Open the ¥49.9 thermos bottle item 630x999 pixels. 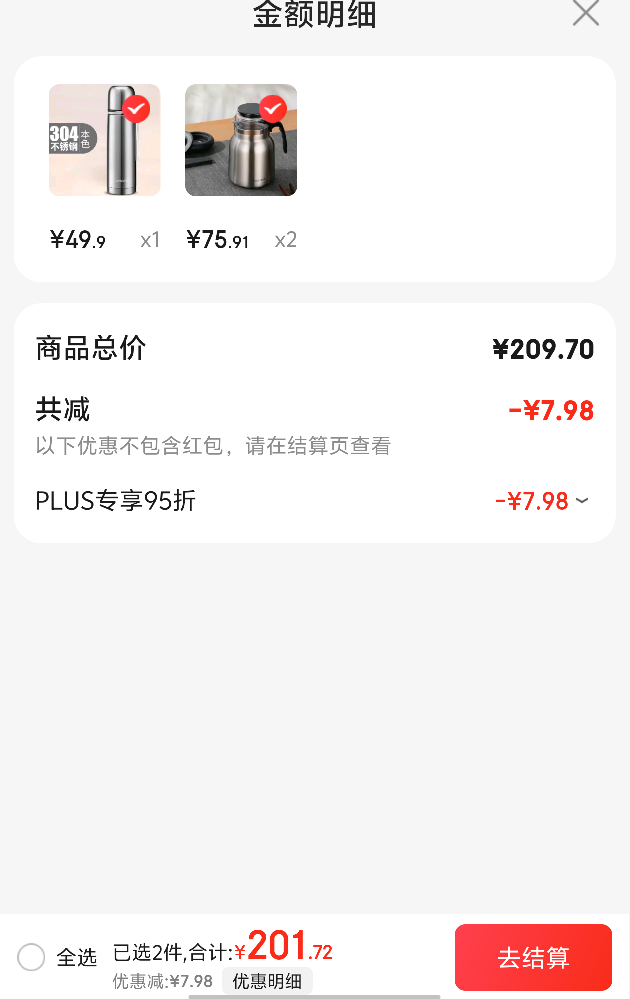105,140
